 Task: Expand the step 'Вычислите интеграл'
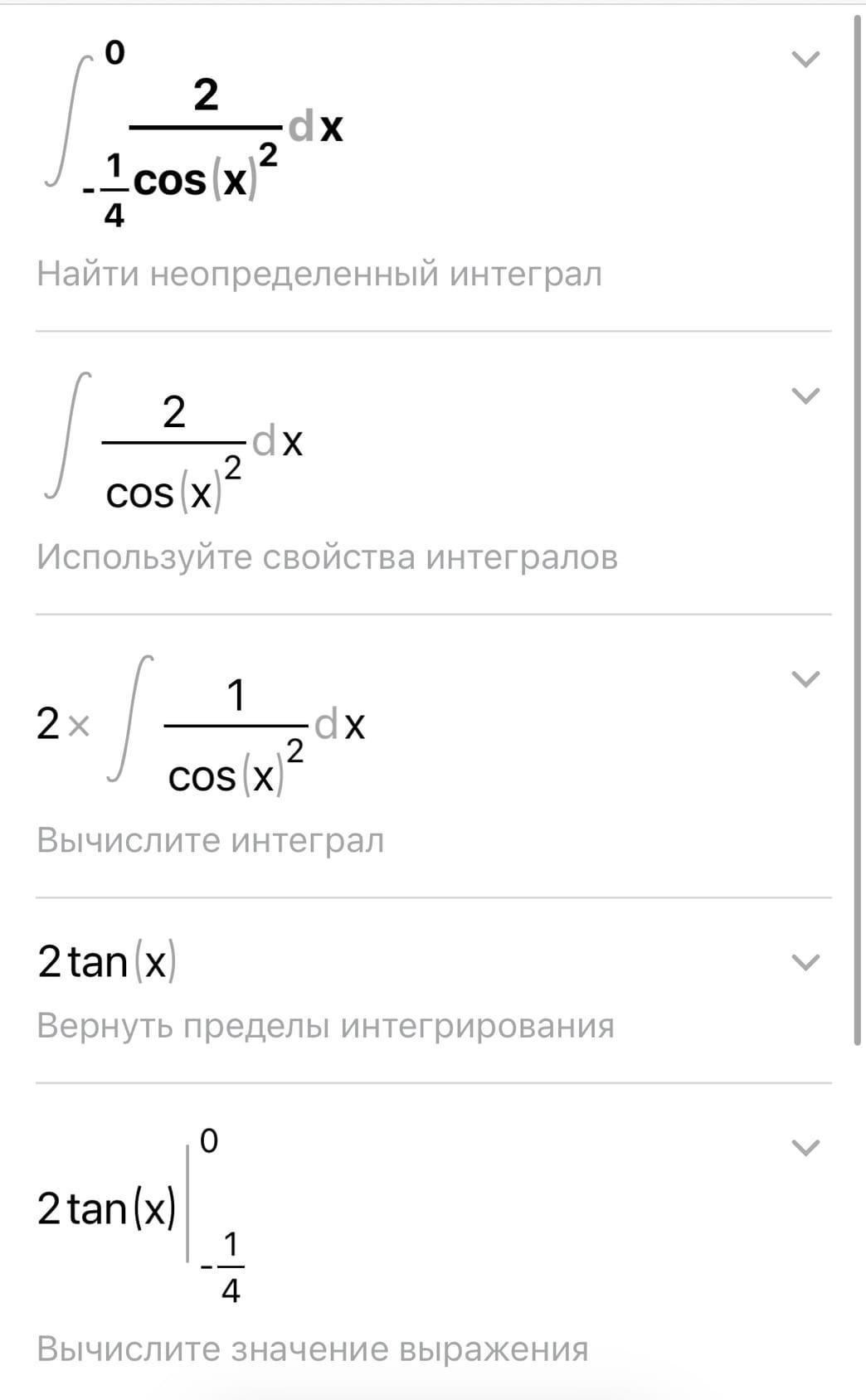click(805, 679)
